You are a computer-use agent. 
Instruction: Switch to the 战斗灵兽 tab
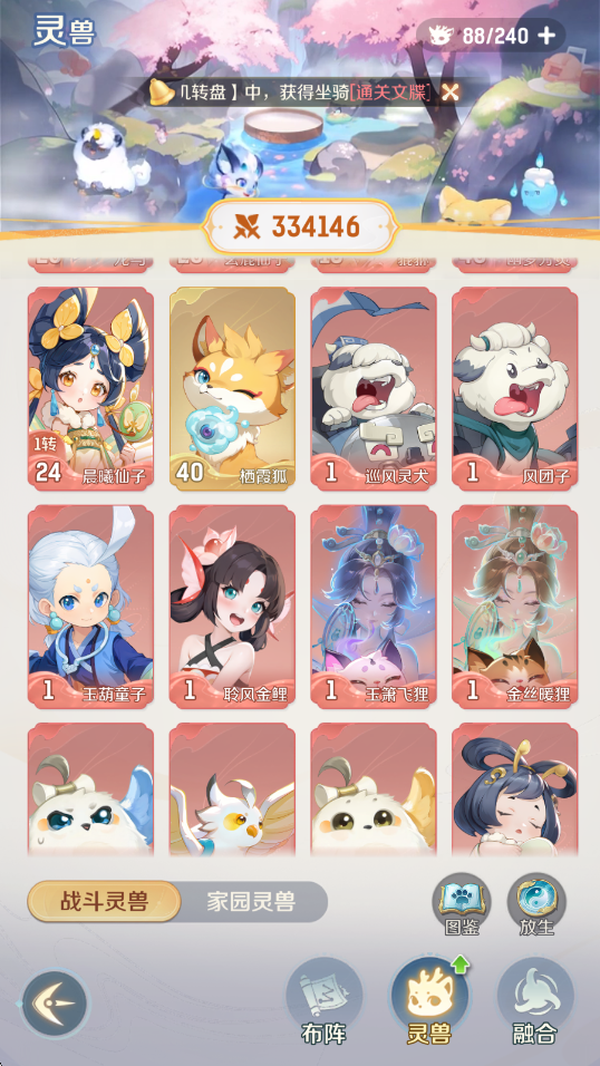point(103,902)
